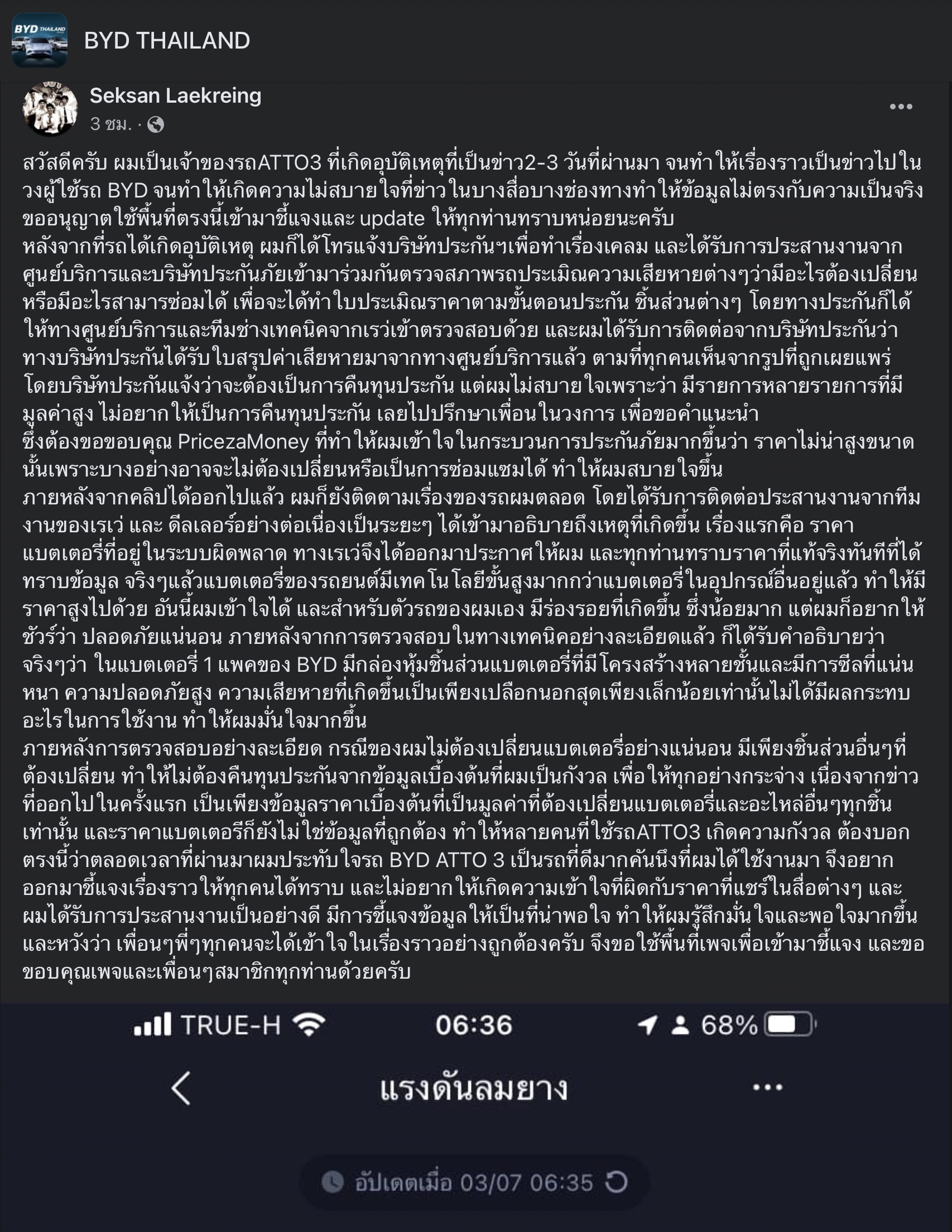Screen dimensions: 952x1232
Task: Open the BYD THAILAND group page
Action: coord(166,41)
